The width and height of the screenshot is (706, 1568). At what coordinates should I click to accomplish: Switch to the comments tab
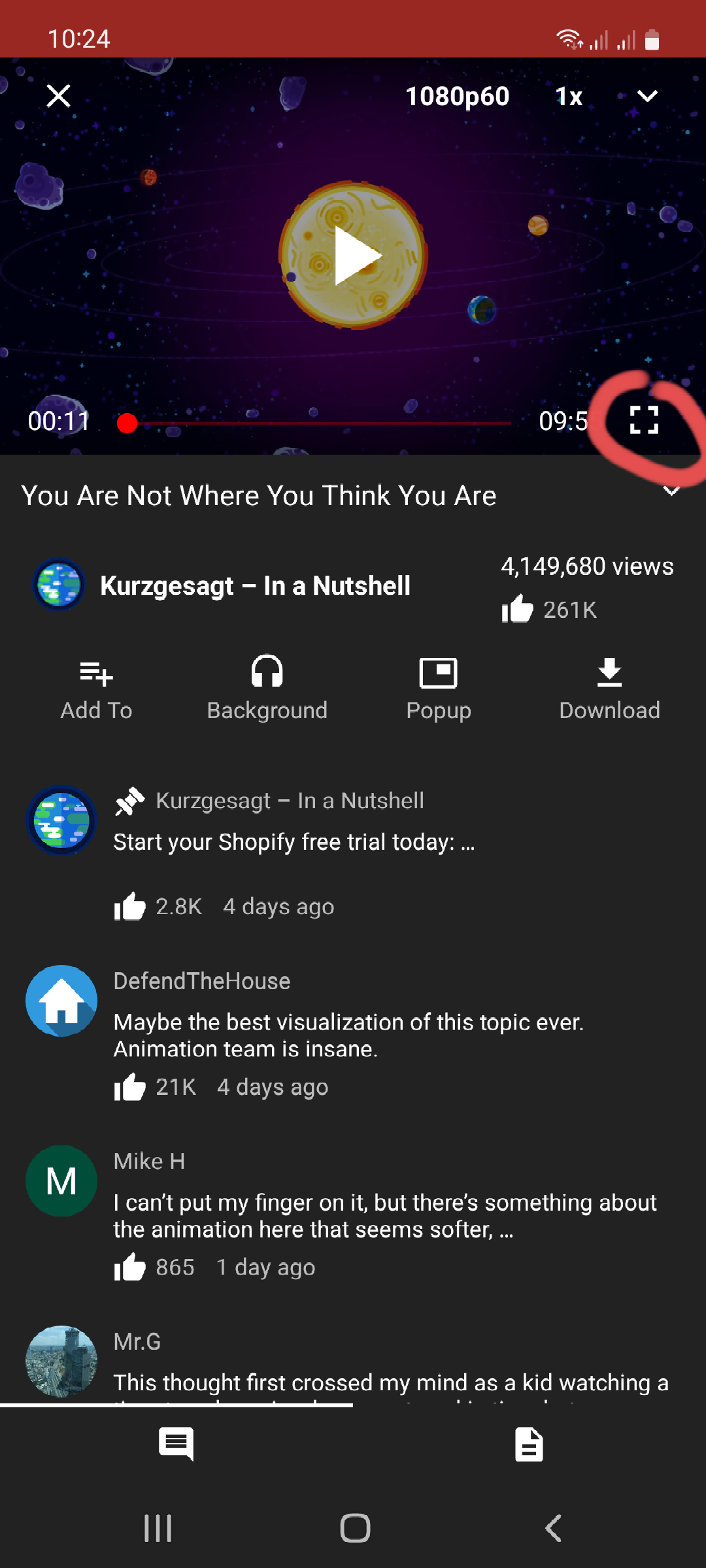tap(176, 1443)
